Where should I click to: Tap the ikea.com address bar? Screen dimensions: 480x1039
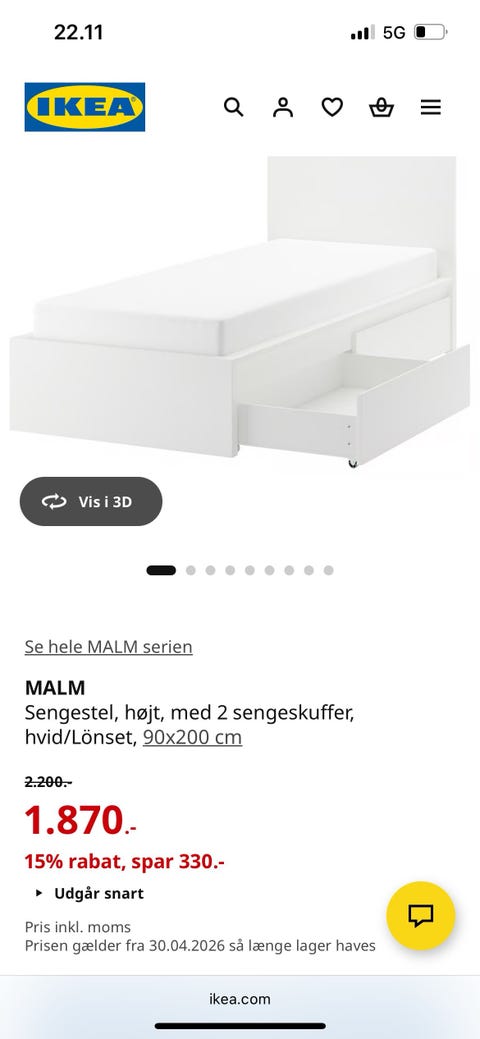click(240, 999)
